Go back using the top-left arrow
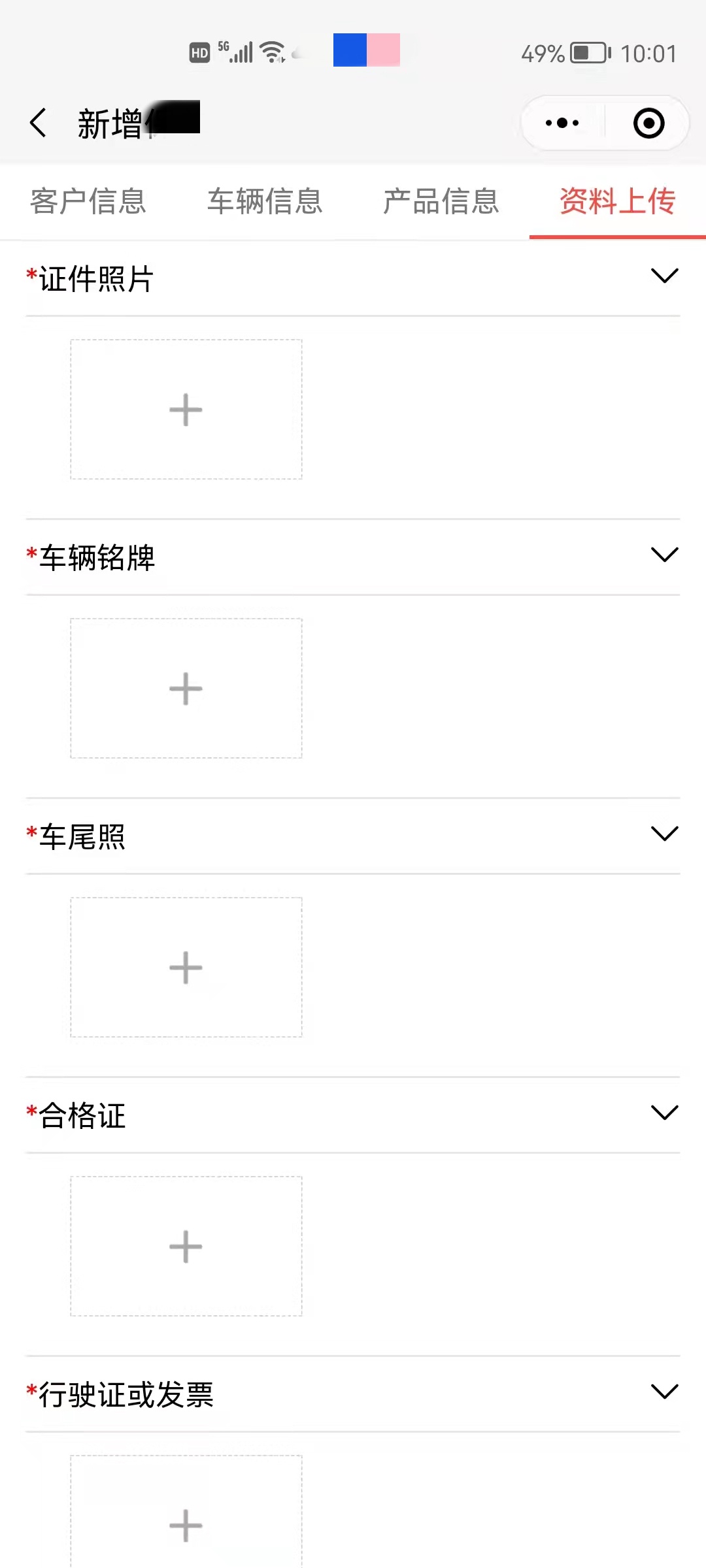This screenshot has height=1568, width=706. click(x=39, y=123)
